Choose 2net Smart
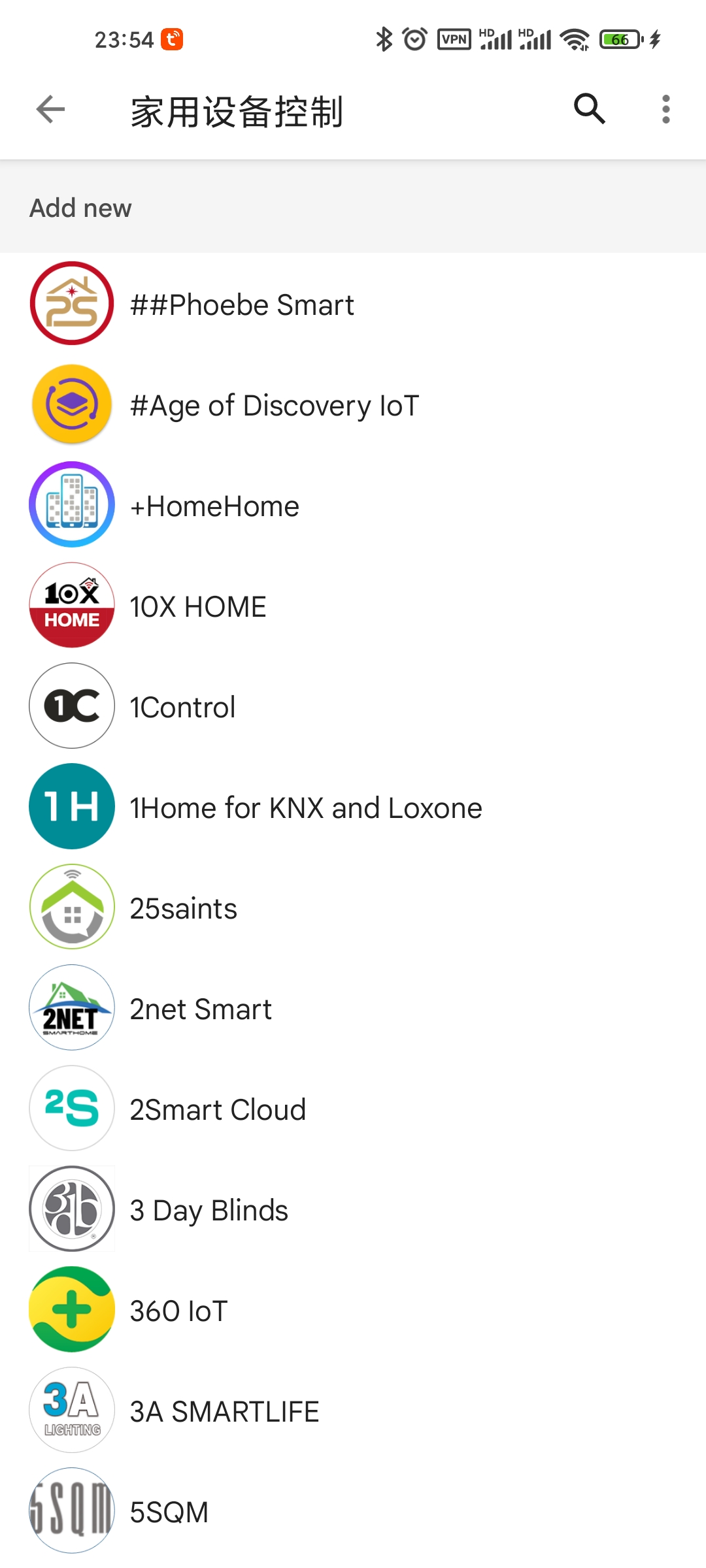 pos(201,1009)
